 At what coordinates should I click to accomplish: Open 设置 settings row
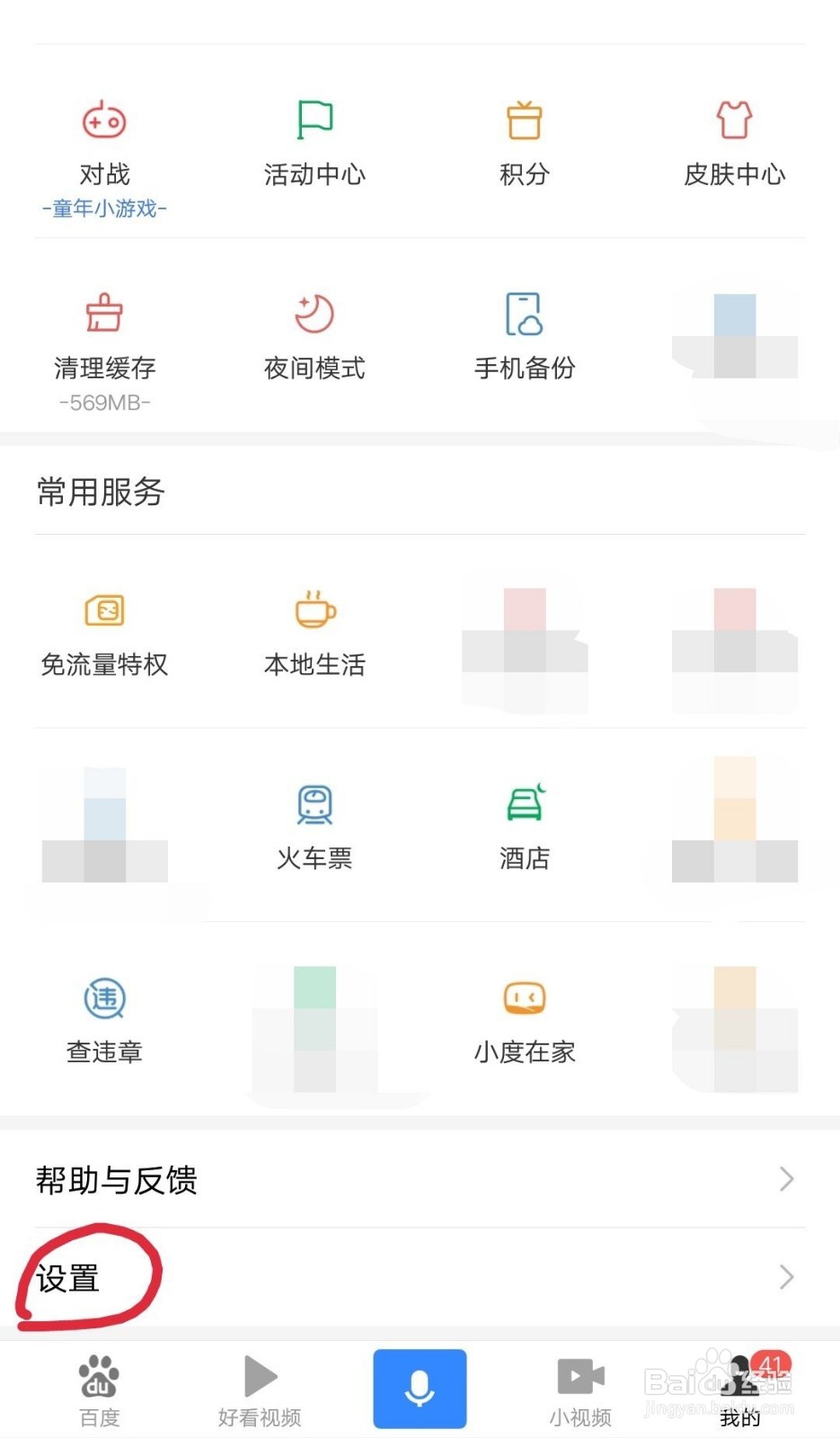420,1277
